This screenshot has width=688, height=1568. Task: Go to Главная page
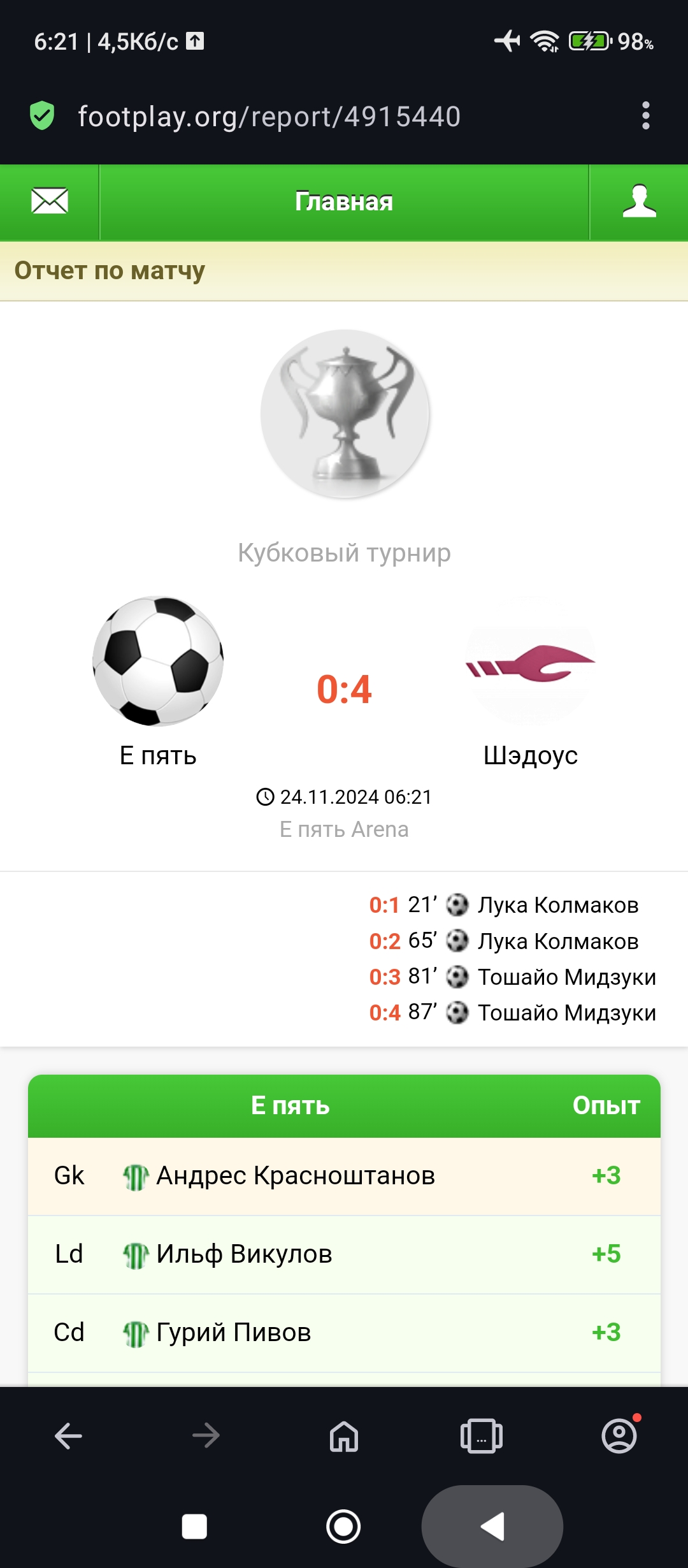[344, 201]
